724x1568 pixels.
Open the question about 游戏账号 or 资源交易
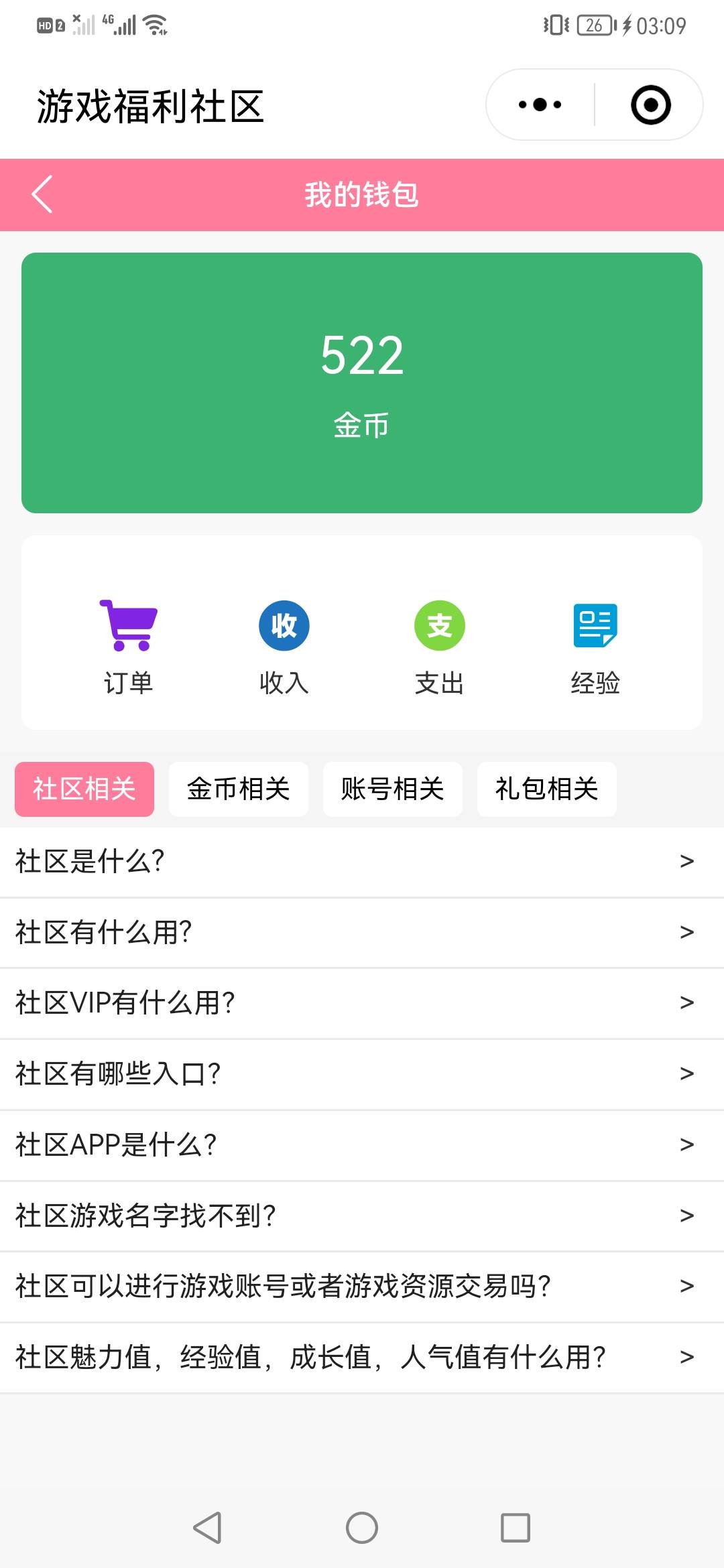click(x=362, y=1287)
